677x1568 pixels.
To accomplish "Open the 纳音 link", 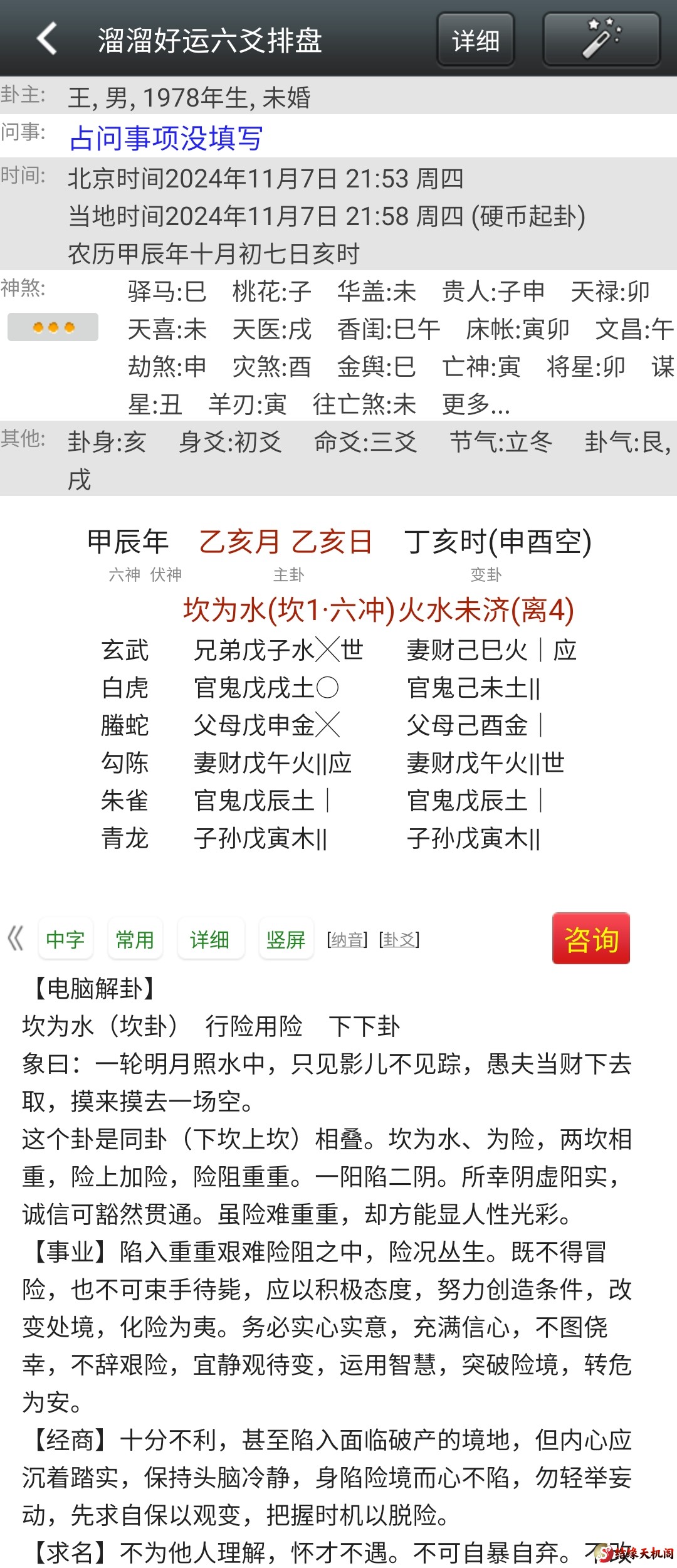I will [347, 939].
